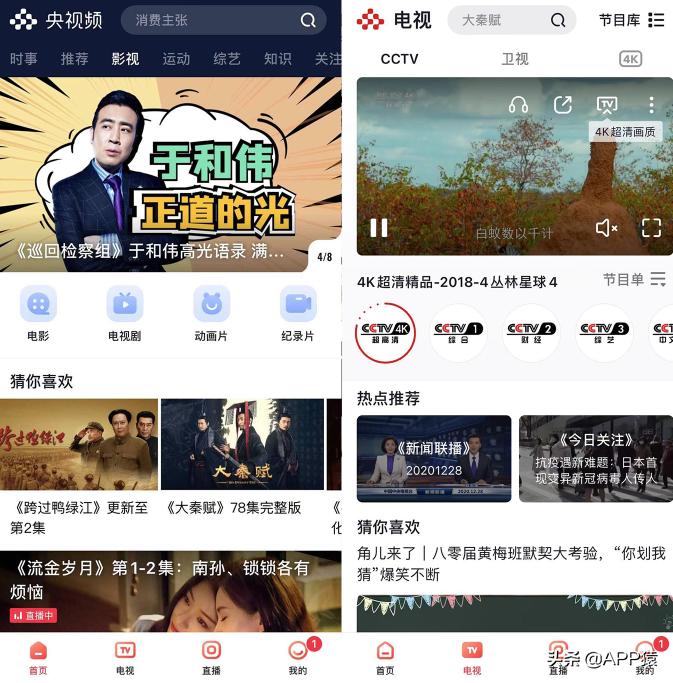Open the 电影 category
Screen dimensions: 673x683
pyautogui.click(x=38, y=312)
